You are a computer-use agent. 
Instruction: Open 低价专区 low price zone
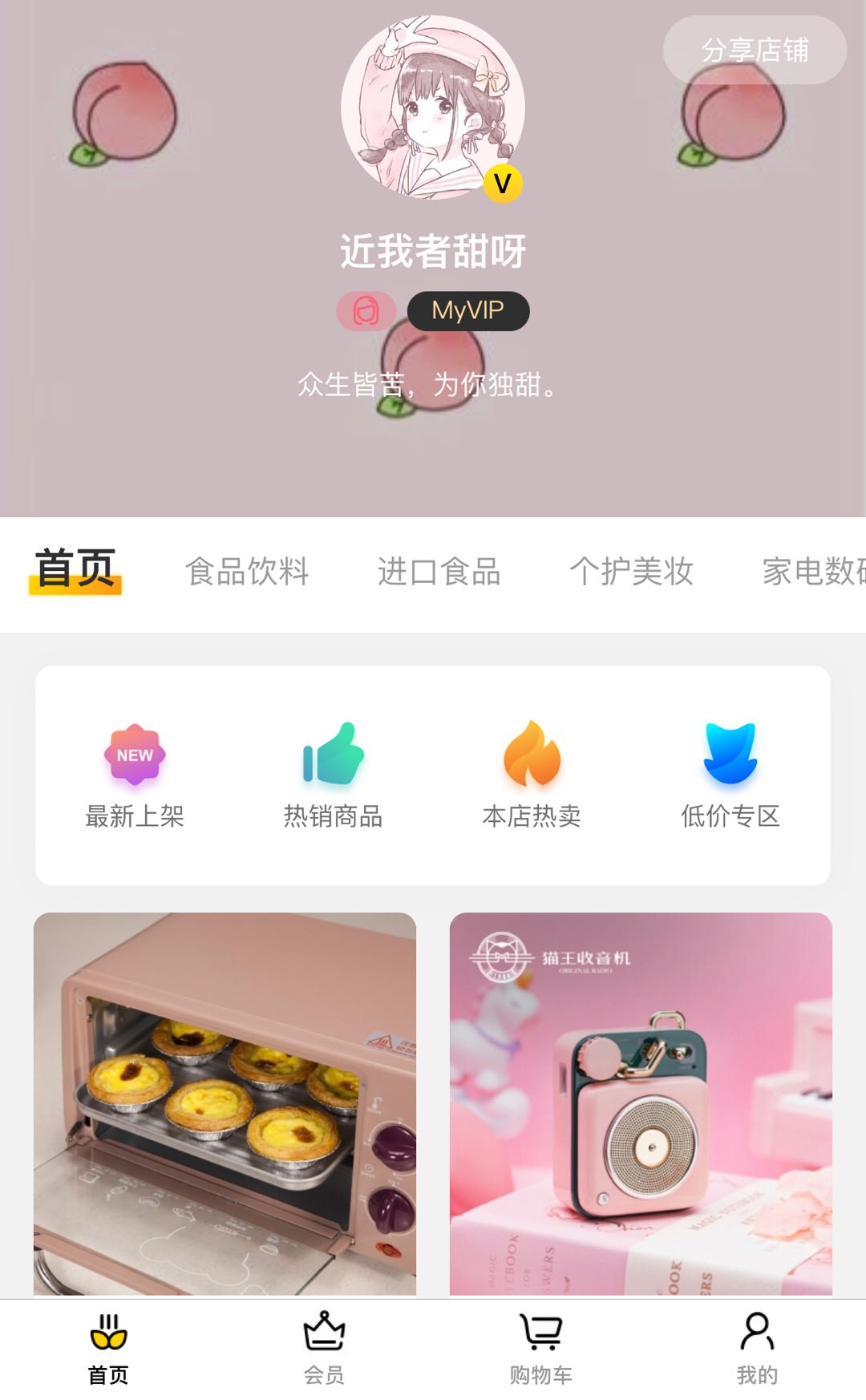pyautogui.click(x=730, y=774)
